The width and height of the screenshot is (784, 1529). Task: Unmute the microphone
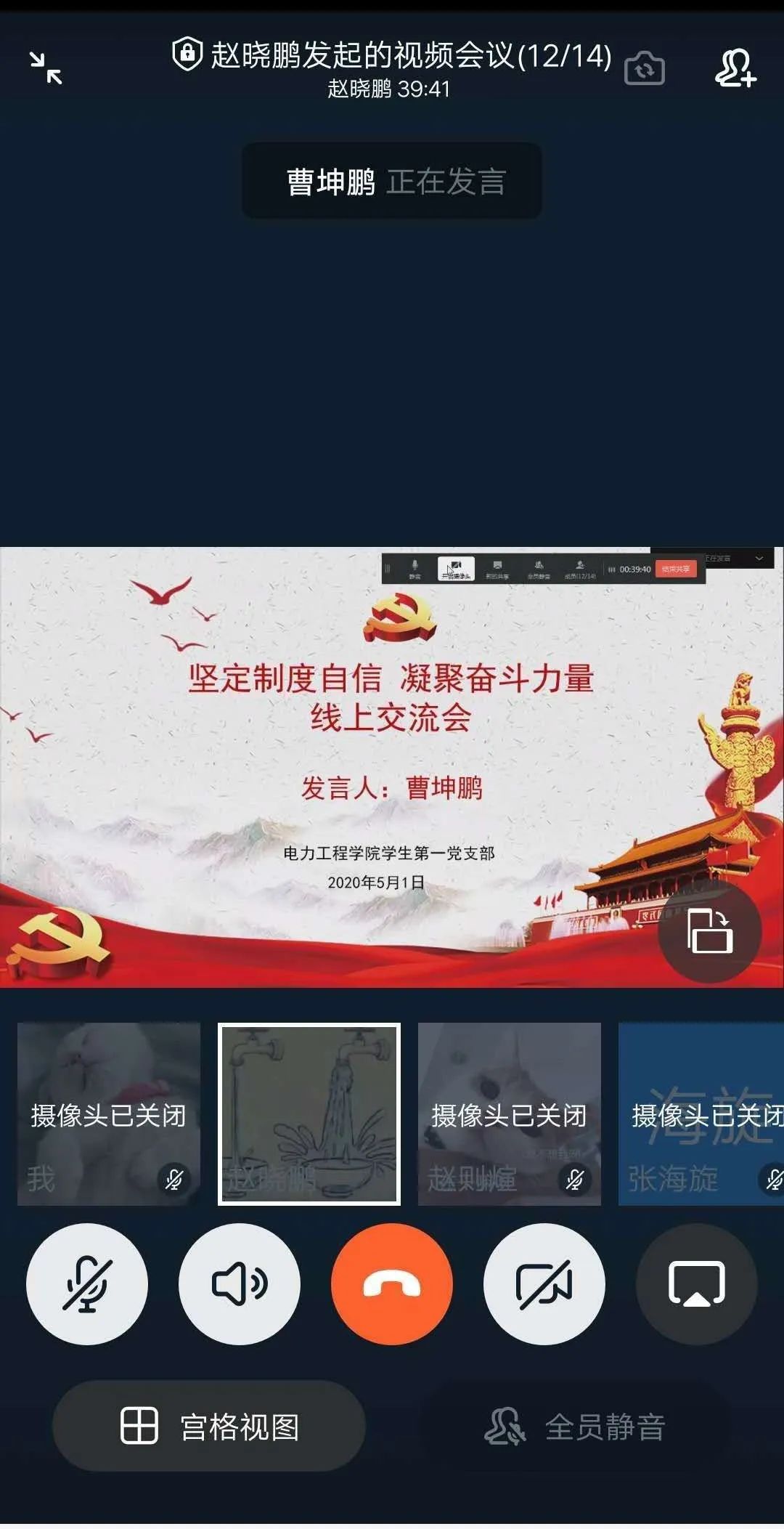87,1284
